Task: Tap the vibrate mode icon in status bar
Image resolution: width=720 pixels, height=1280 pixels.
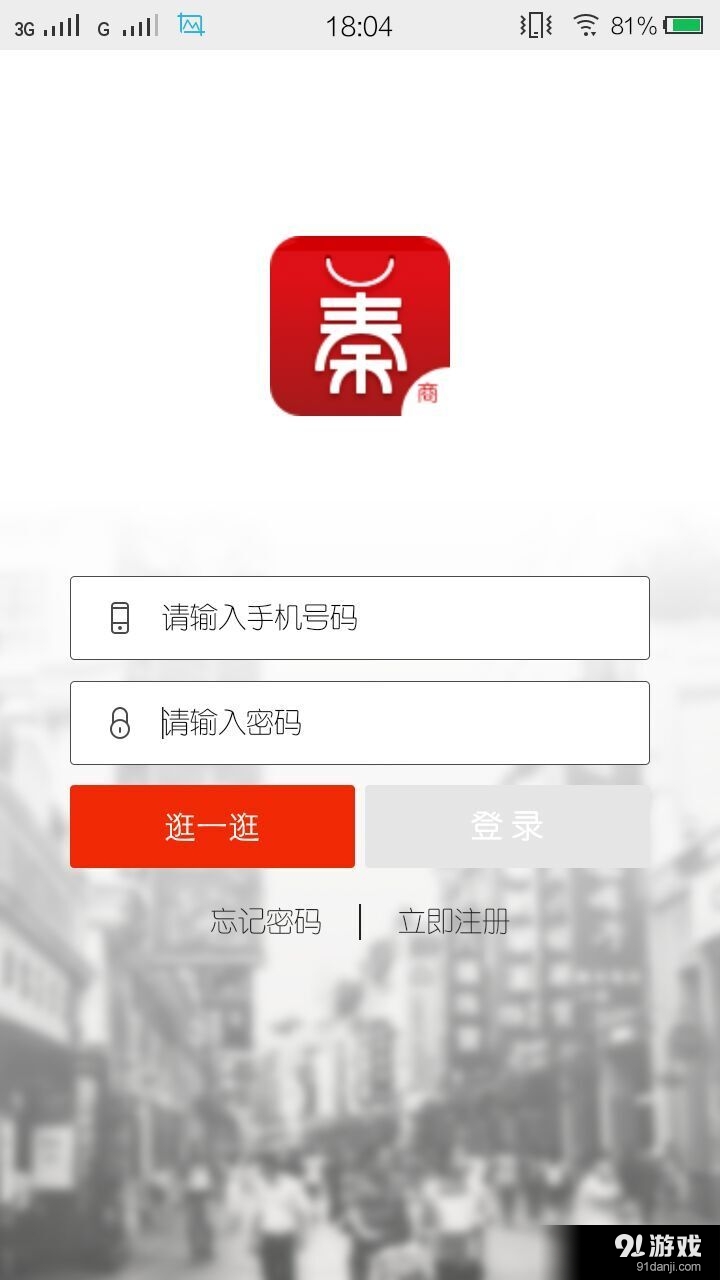Action: tap(536, 25)
